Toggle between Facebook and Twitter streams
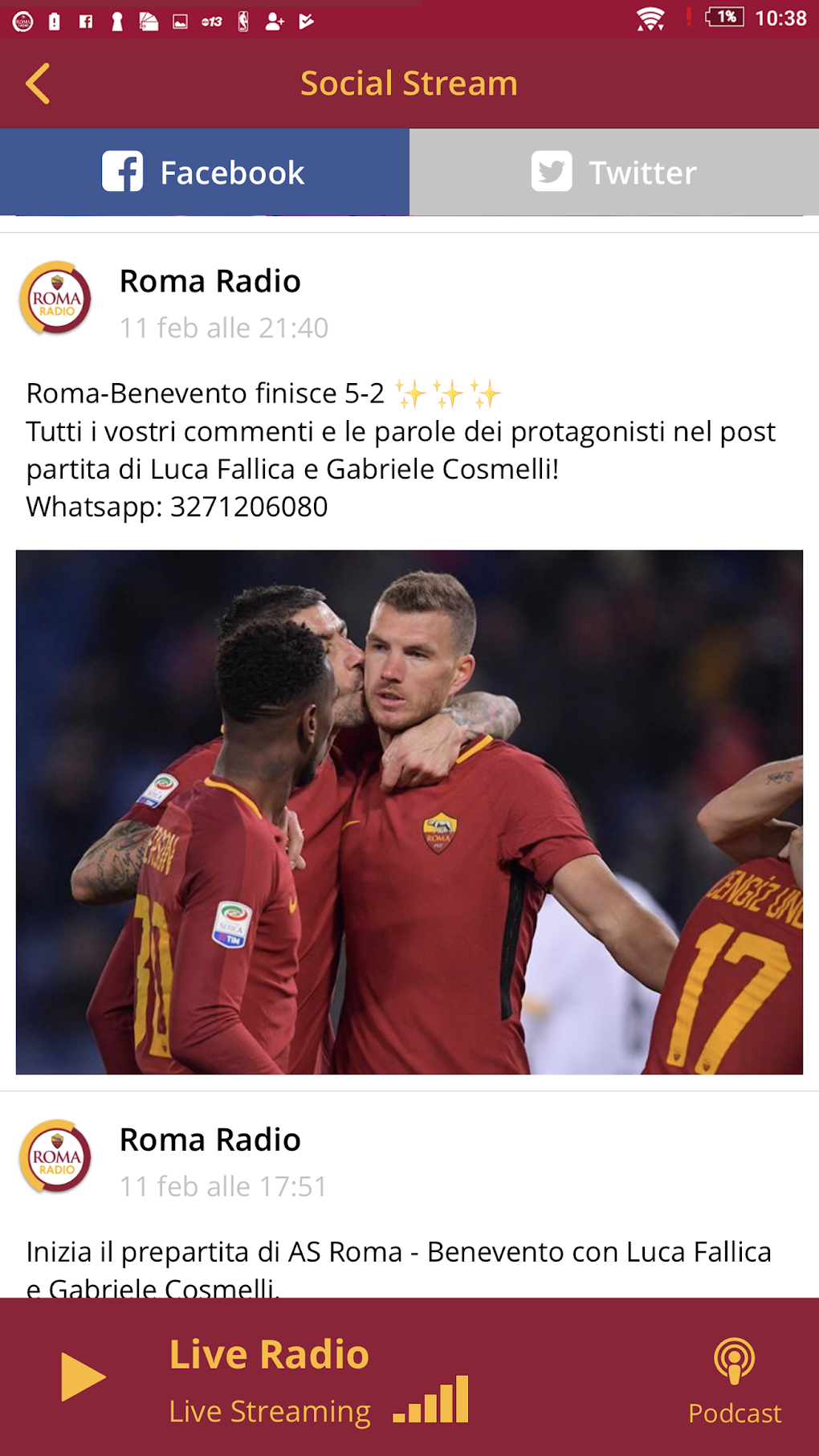Screen dimensions: 819x1456 (x=613, y=171)
